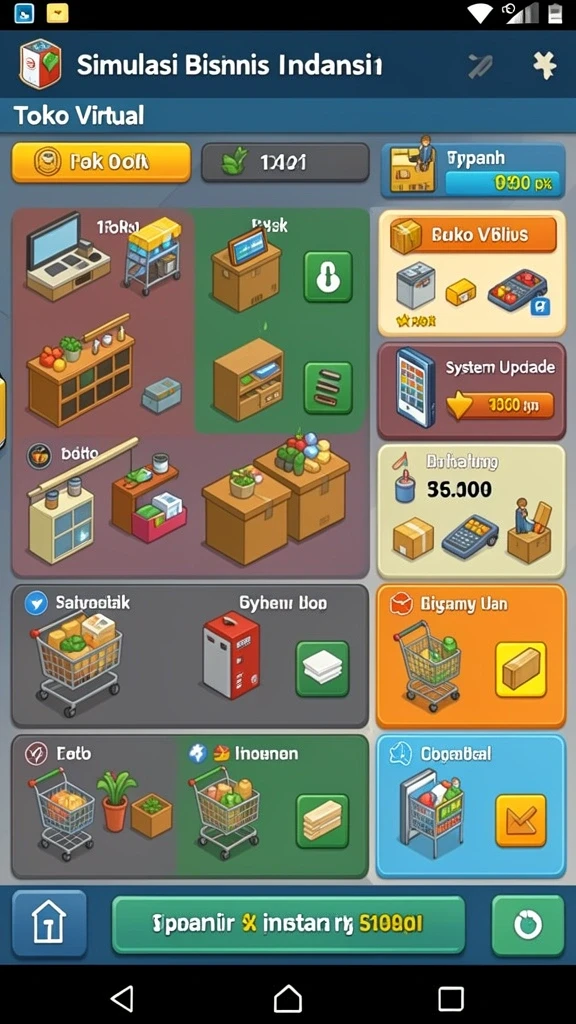Tap the green list button beside the shelf
This screenshot has height=1024, width=576.
click(328, 388)
